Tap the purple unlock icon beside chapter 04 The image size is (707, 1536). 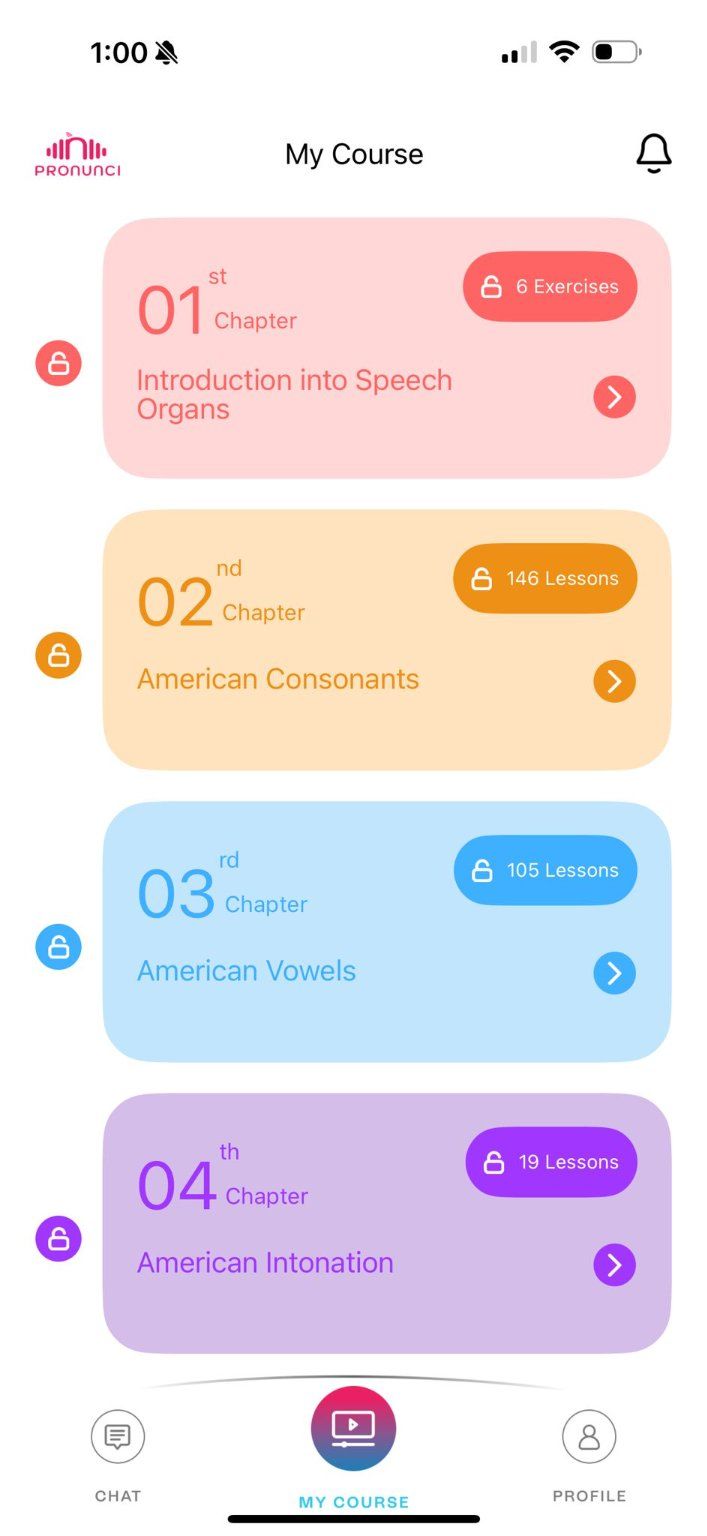(59, 1239)
